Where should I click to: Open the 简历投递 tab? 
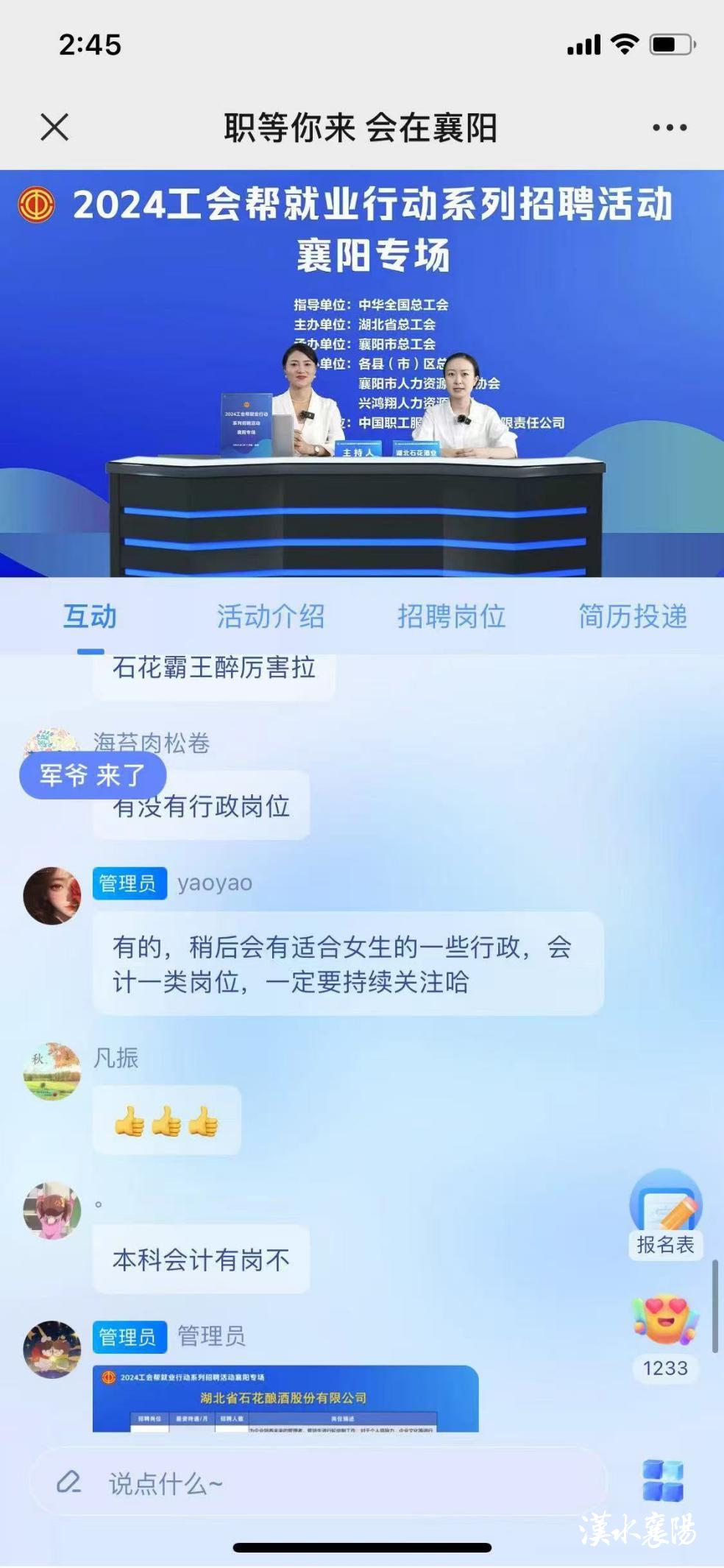tap(632, 616)
